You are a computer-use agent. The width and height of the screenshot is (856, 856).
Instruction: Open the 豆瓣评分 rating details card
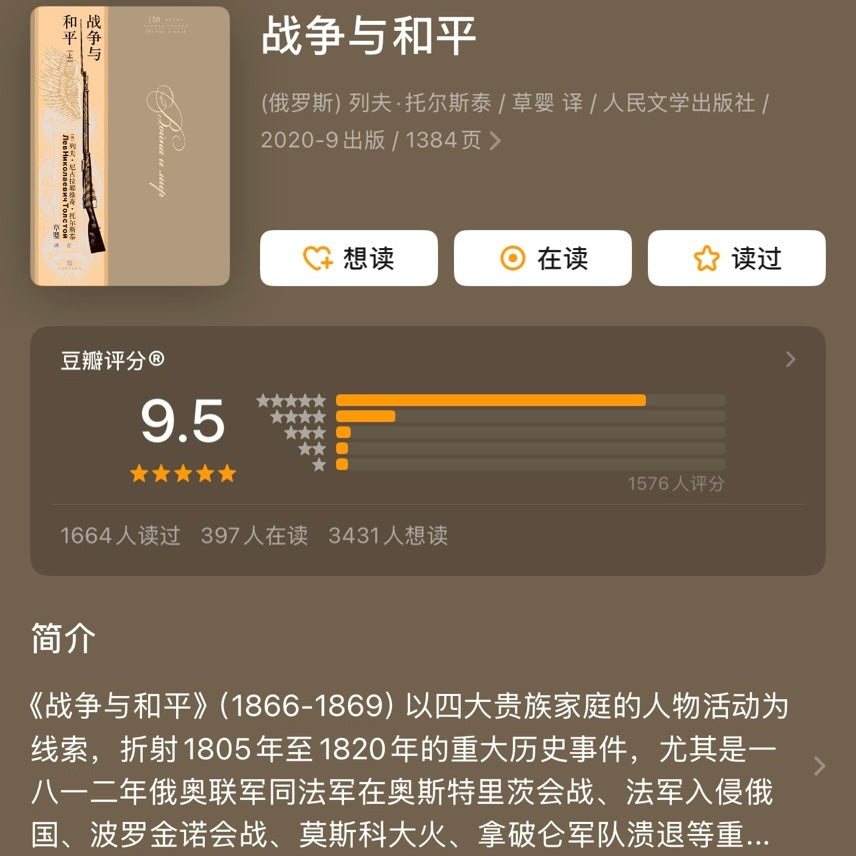point(790,360)
